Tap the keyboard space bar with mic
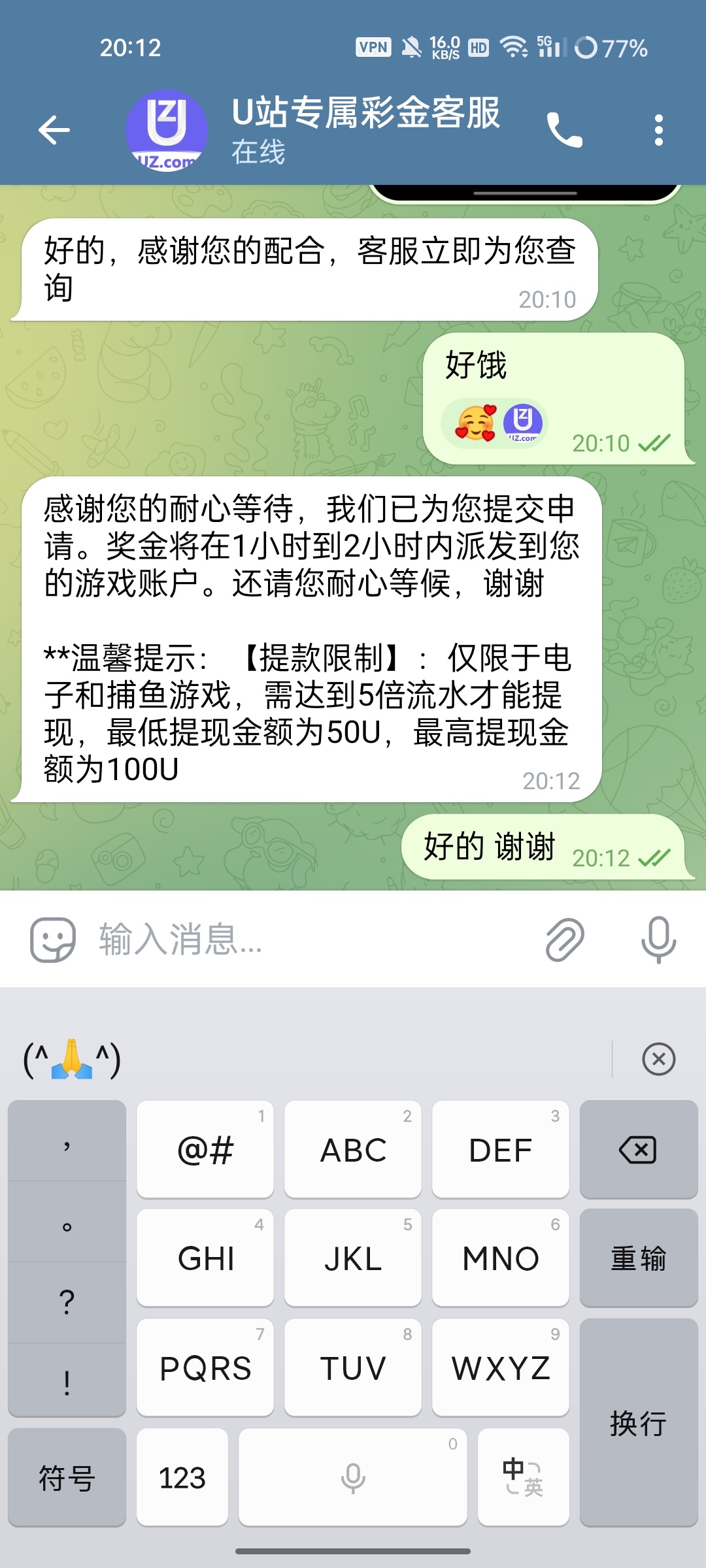The height and width of the screenshot is (1568, 706). [x=353, y=1478]
